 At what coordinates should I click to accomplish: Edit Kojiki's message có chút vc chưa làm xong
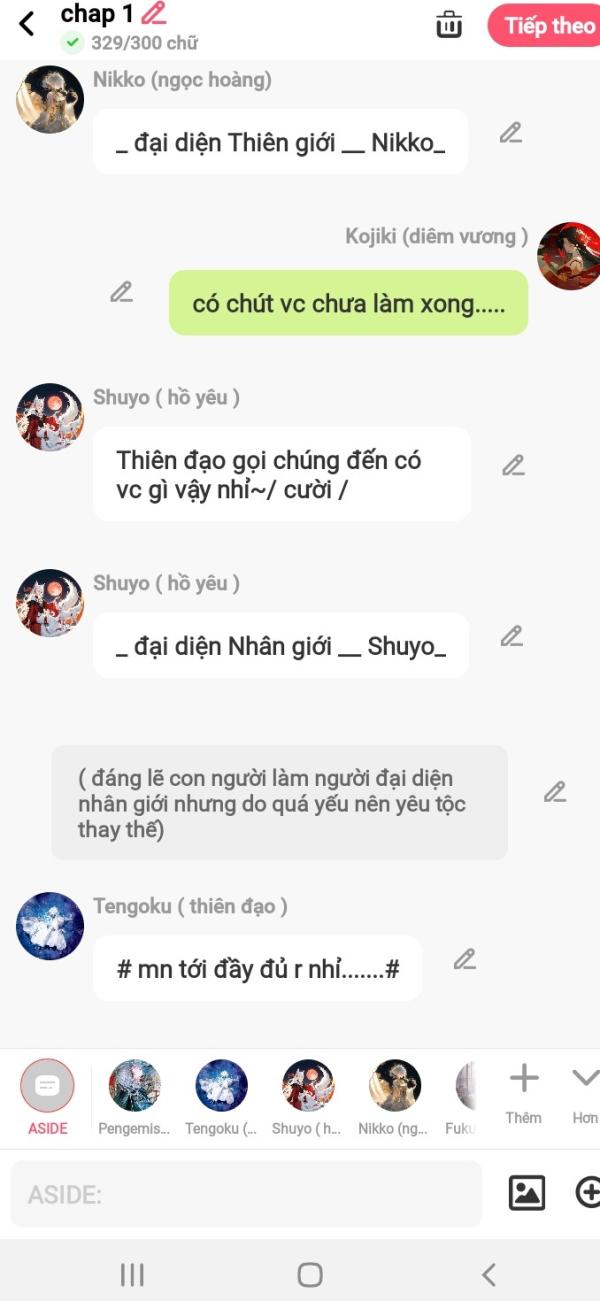click(121, 292)
